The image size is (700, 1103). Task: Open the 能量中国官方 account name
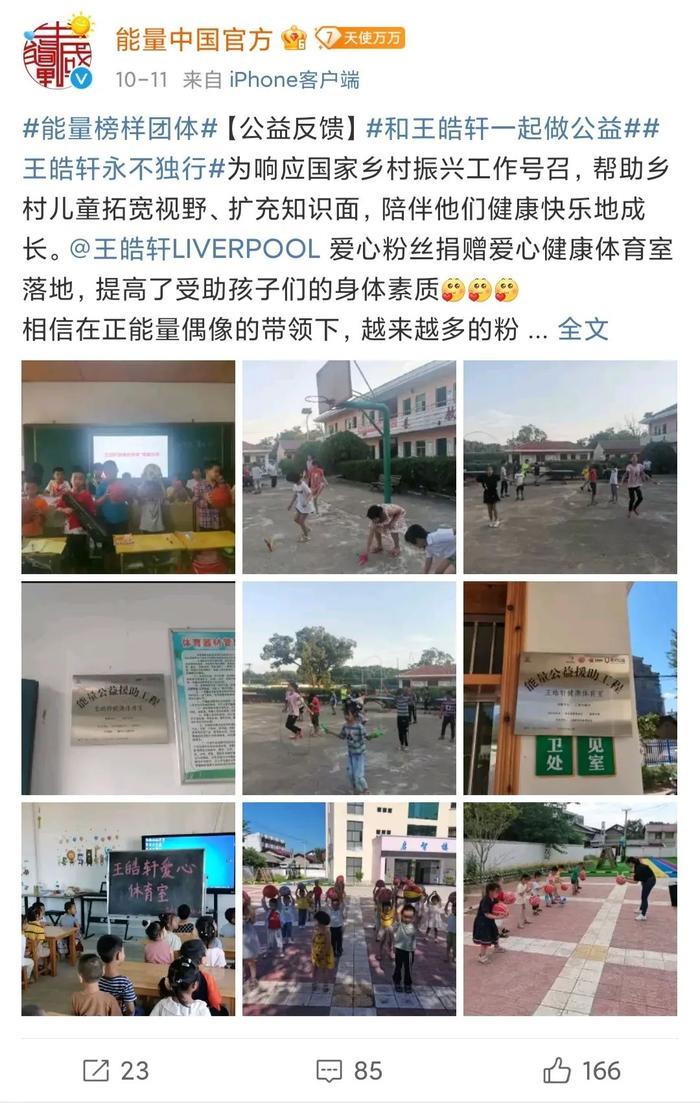click(193, 39)
